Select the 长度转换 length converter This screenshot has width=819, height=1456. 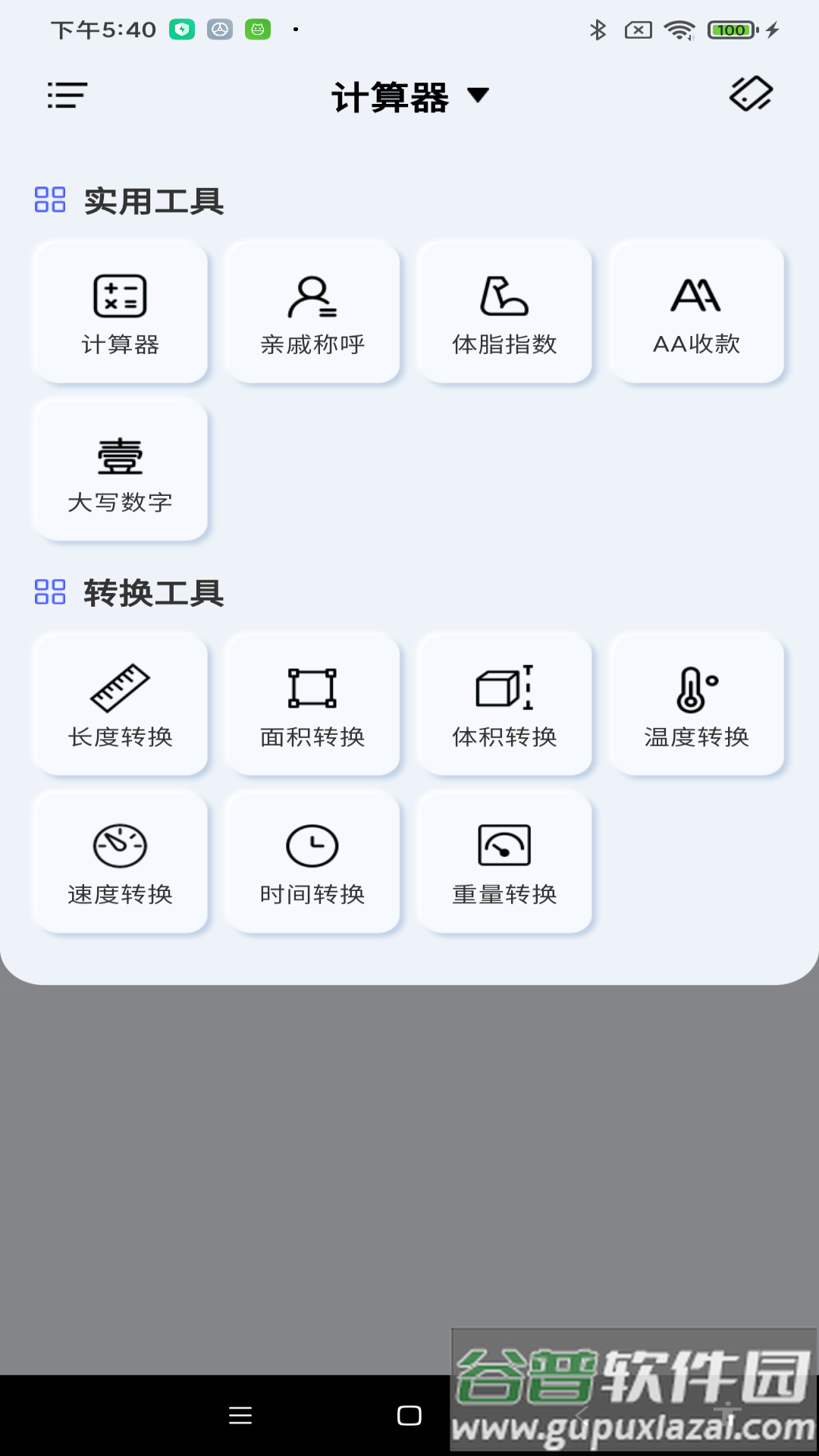click(119, 704)
